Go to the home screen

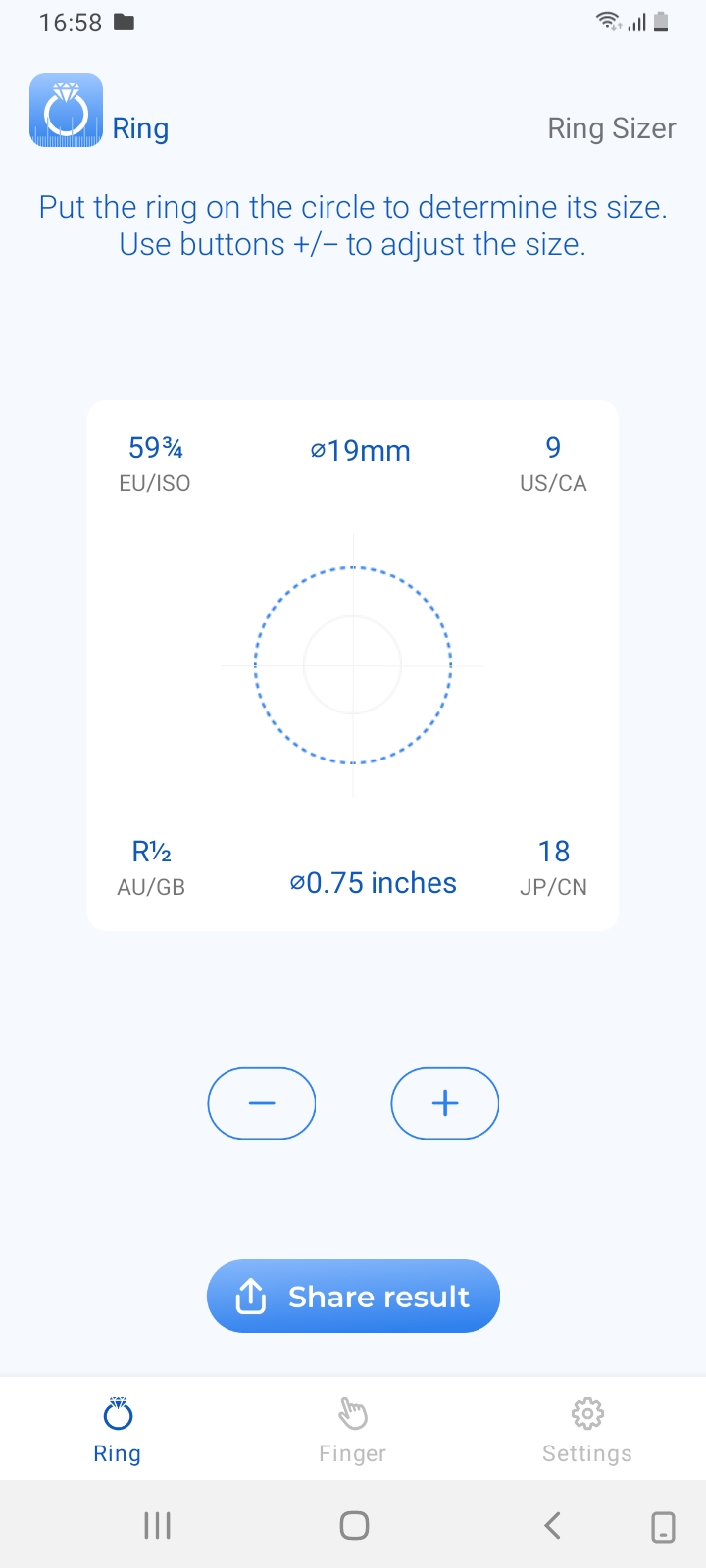[x=354, y=1525]
